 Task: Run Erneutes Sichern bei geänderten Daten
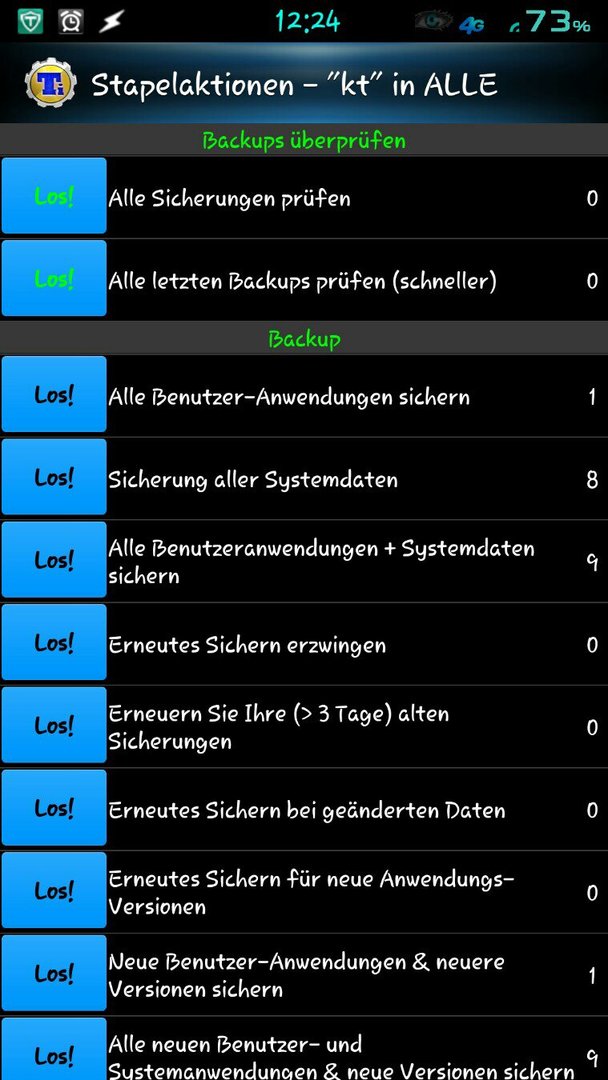pyautogui.click(x=54, y=807)
